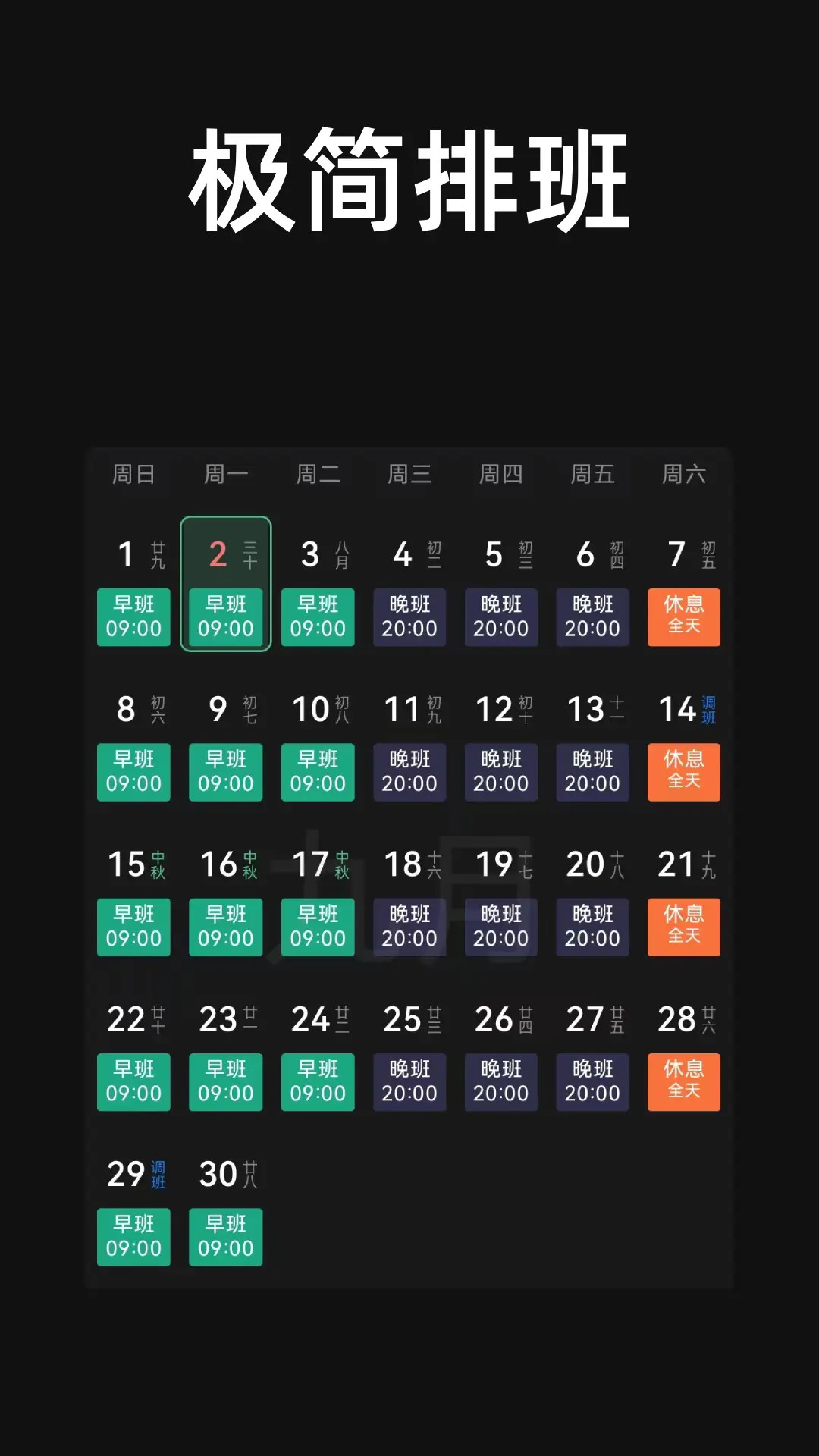Click the 早班 09:00 shift on day 16

coord(225,927)
